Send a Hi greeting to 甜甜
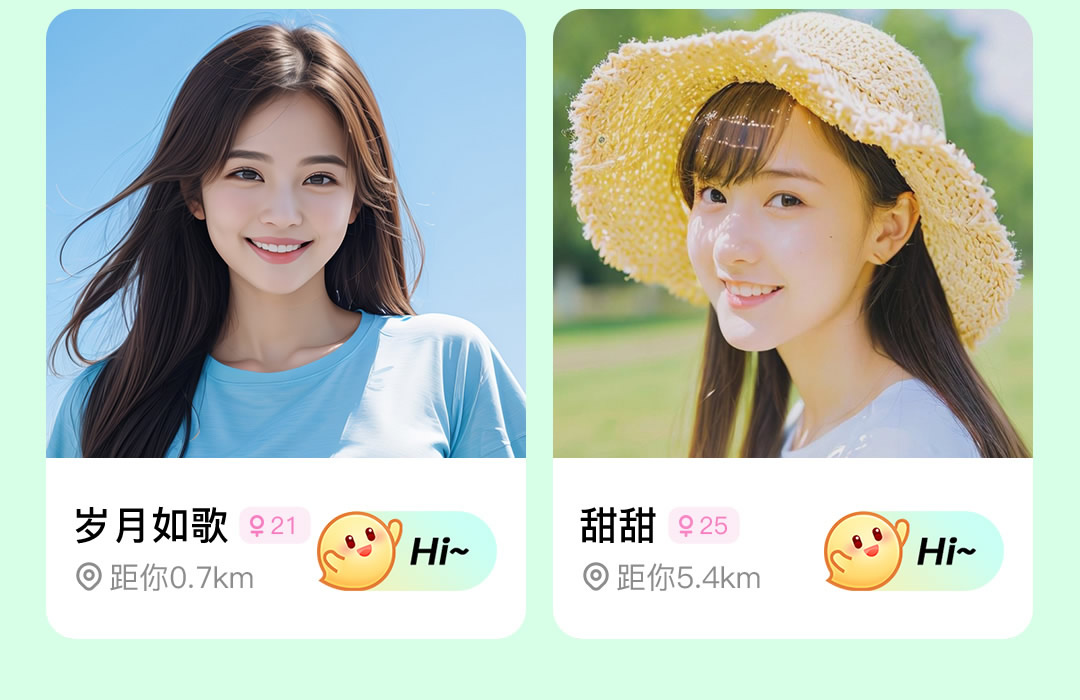The width and height of the screenshot is (1080, 700). click(914, 551)
